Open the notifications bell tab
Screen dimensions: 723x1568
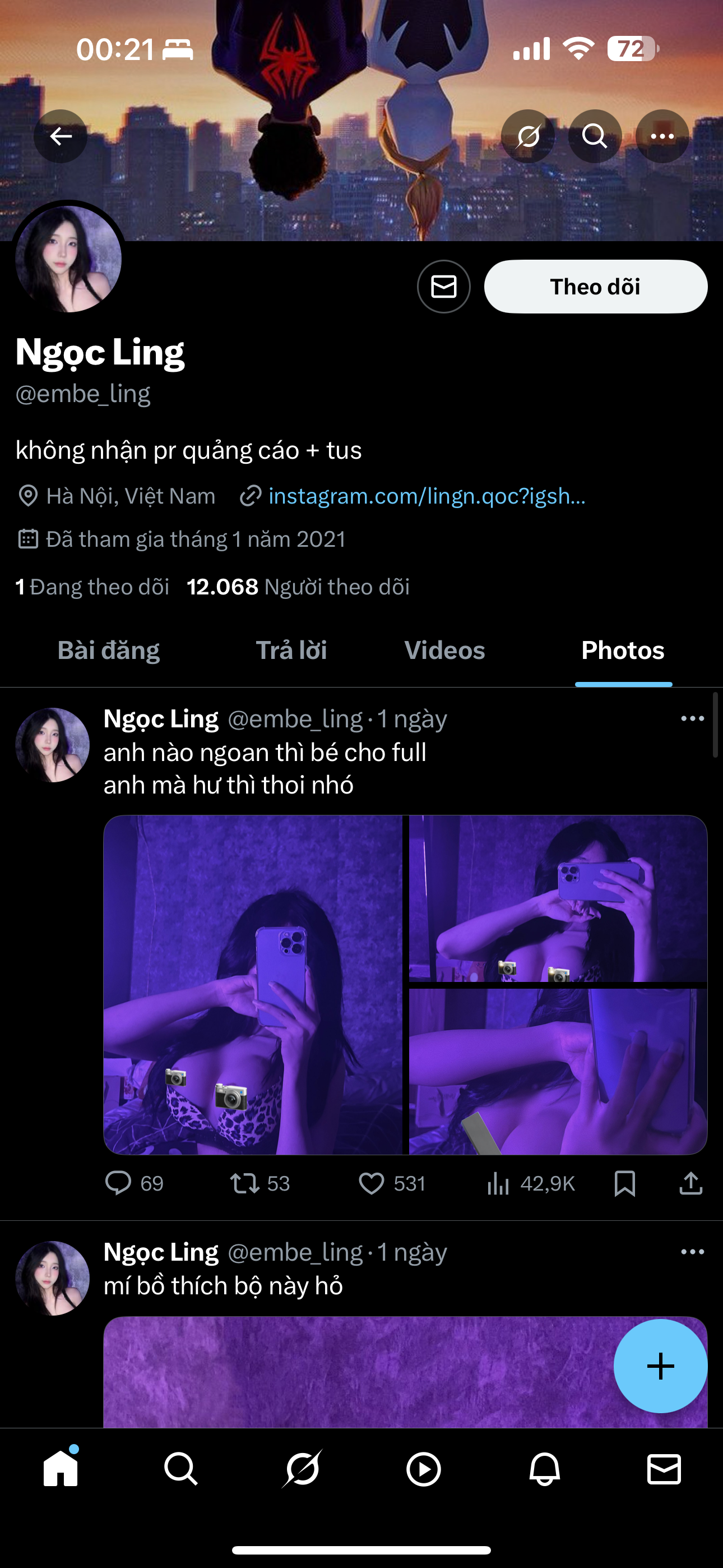pos(544,1469)
